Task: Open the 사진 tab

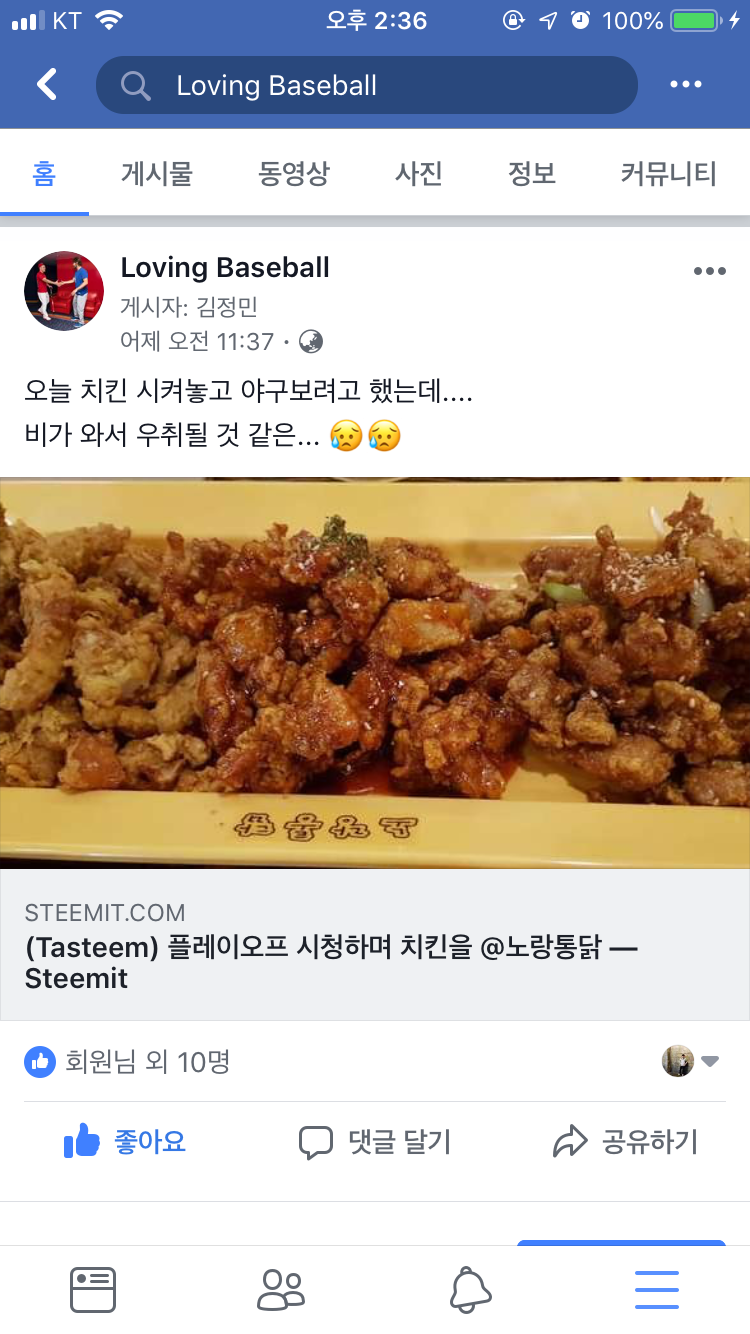Action: [x=419, y=174]
